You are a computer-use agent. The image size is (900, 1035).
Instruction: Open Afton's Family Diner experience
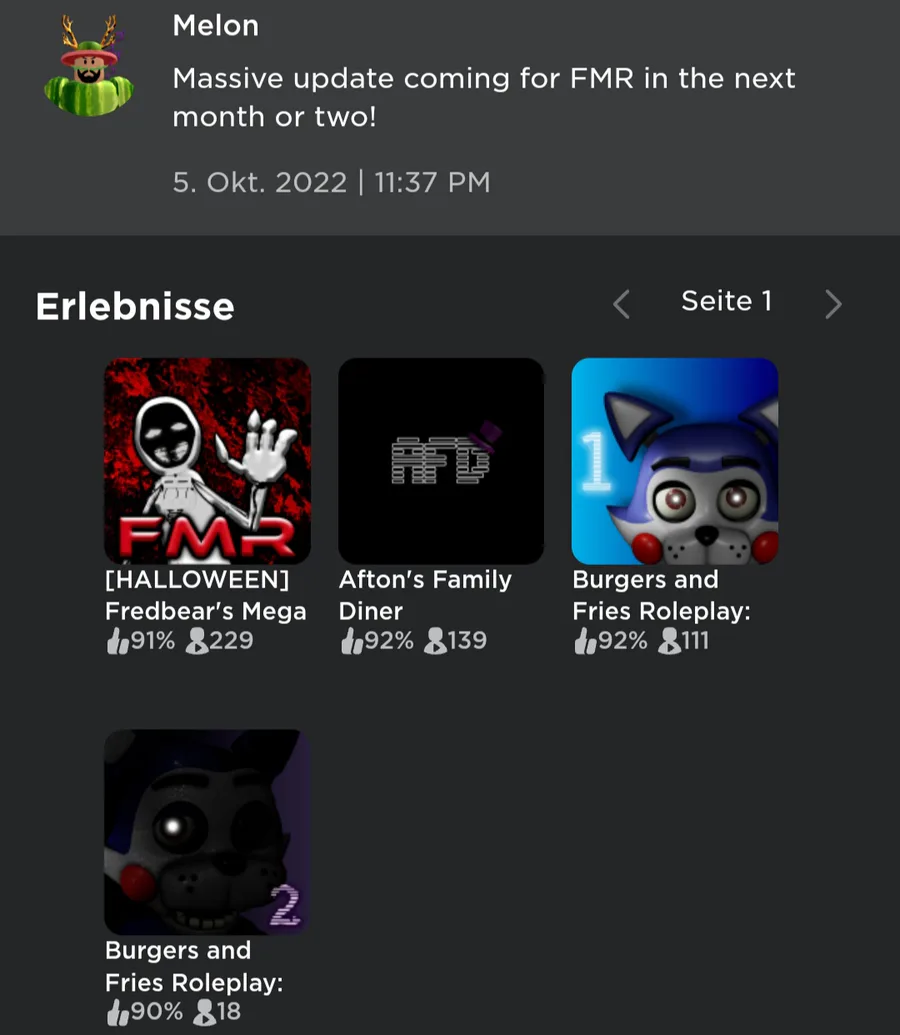441,461
